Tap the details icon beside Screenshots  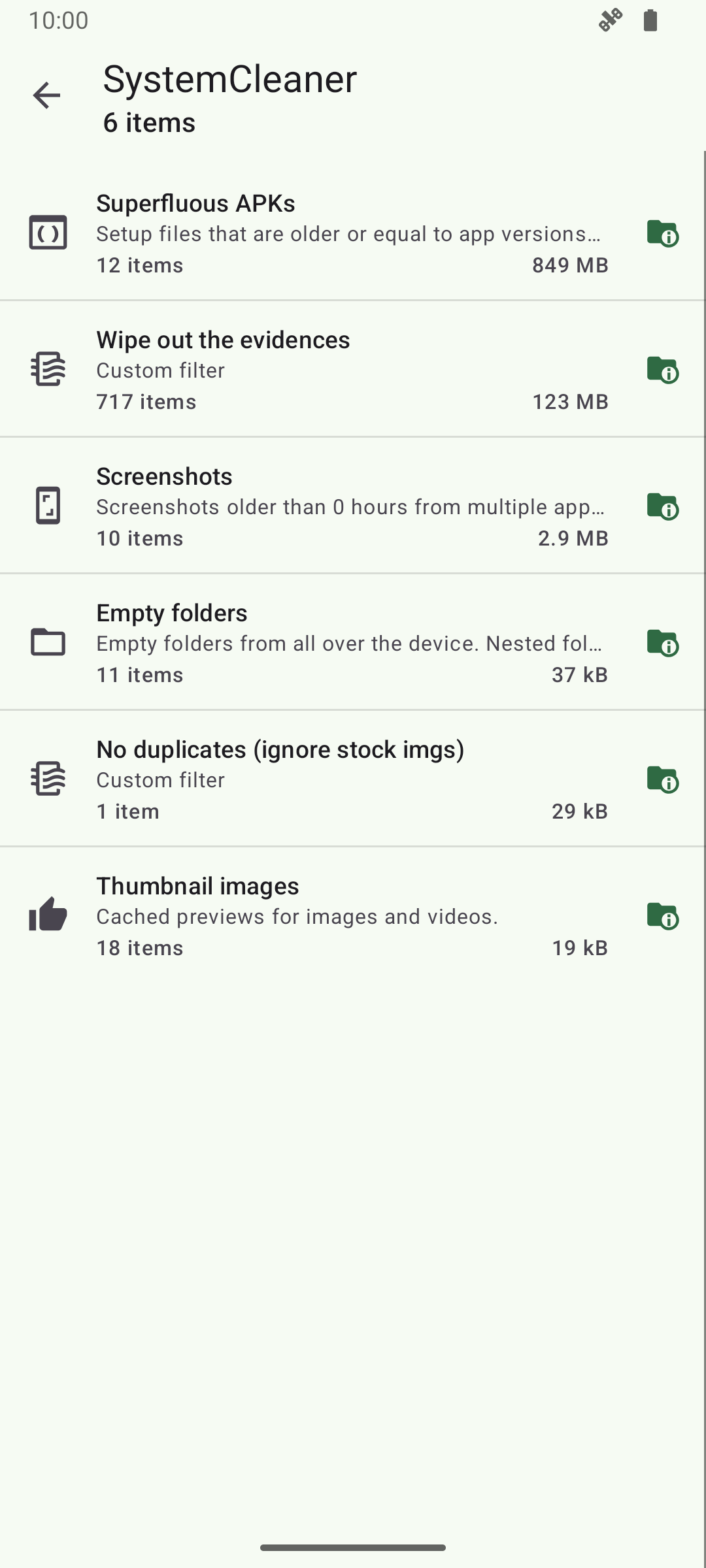(x=662, y=506)
